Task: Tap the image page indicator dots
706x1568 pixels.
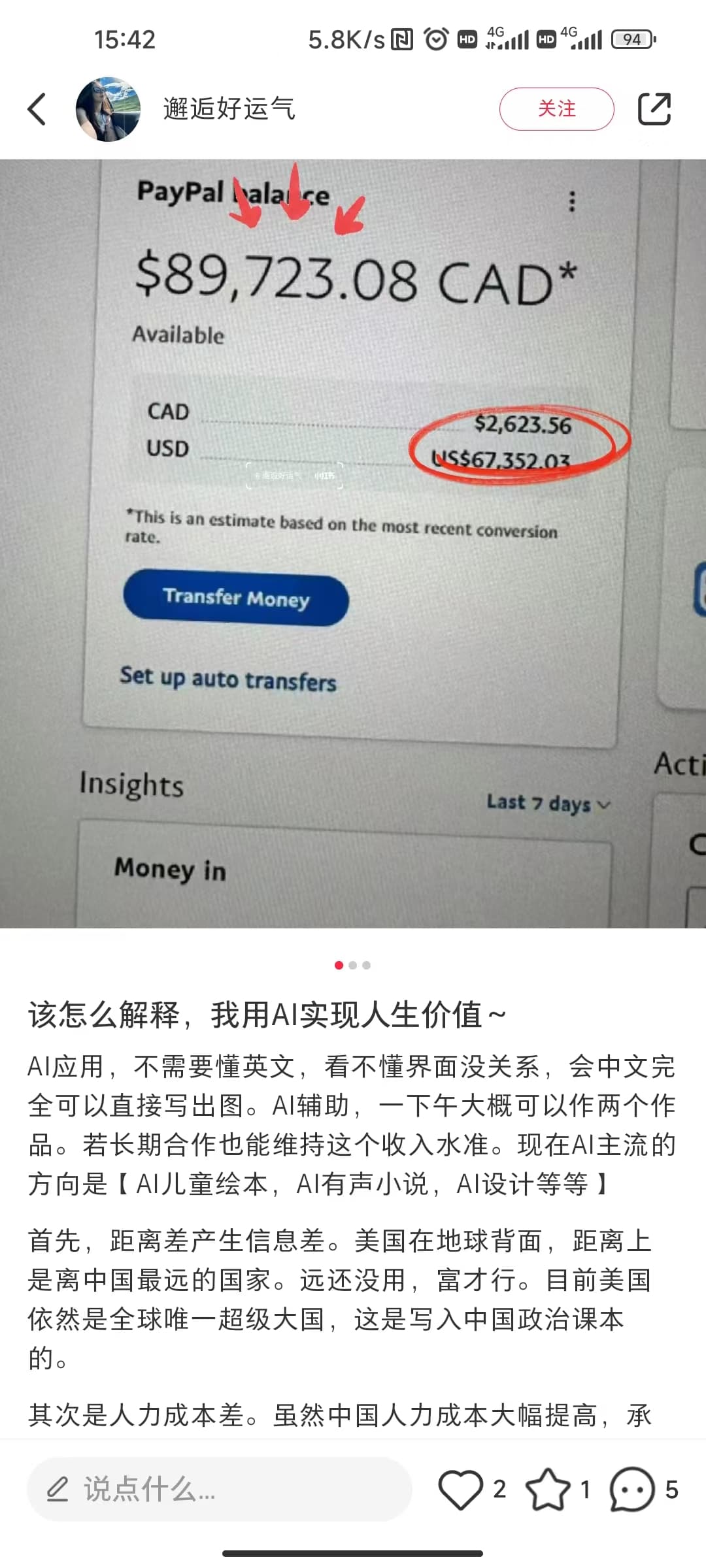Action: pos(353,965)
